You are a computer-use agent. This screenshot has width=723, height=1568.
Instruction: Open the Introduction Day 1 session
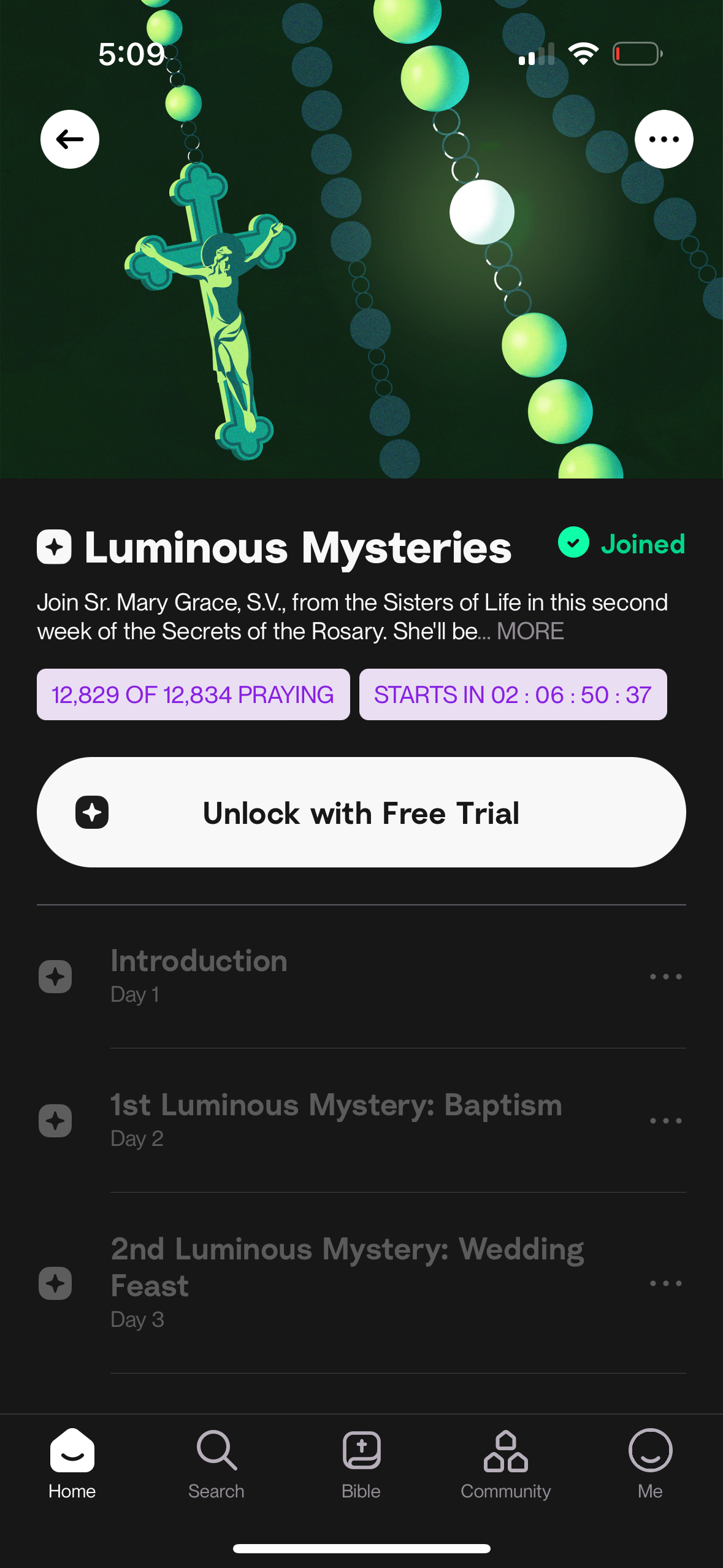(199, 974)
